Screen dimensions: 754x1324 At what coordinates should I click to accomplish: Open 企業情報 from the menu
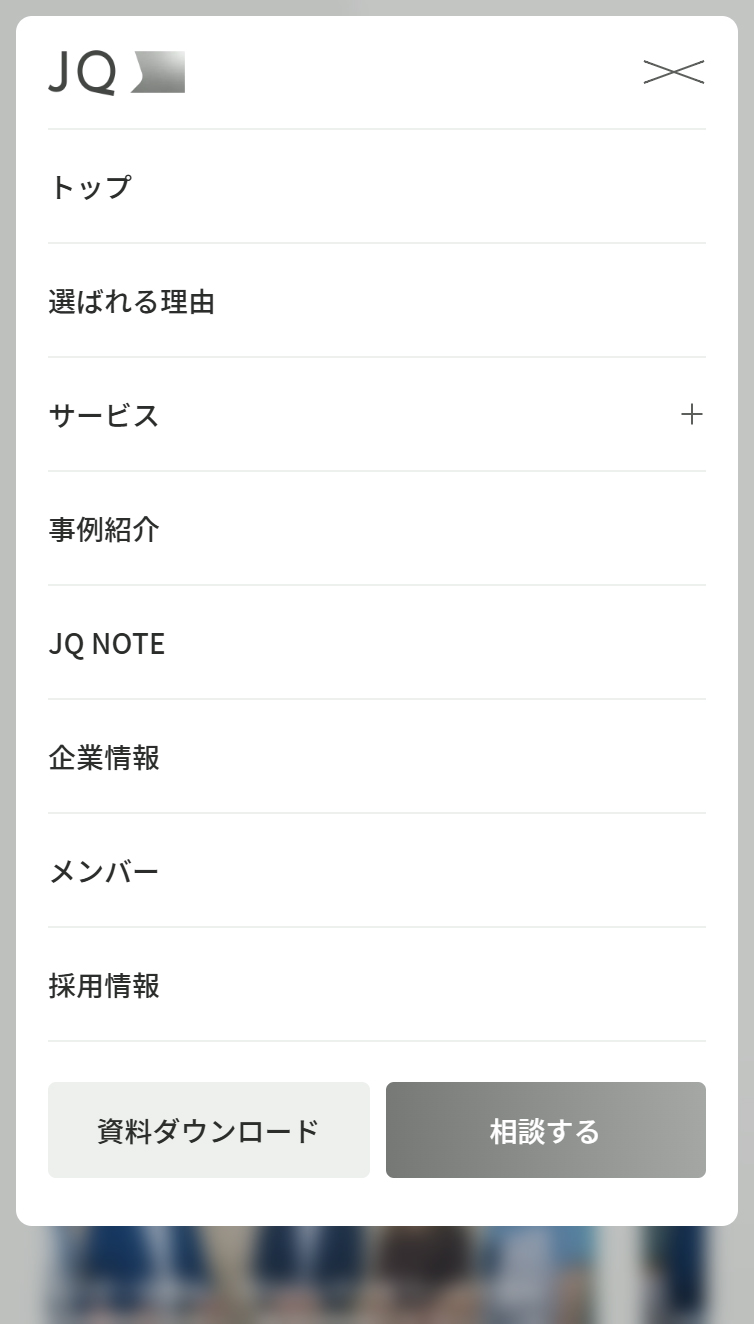(105, 757)
